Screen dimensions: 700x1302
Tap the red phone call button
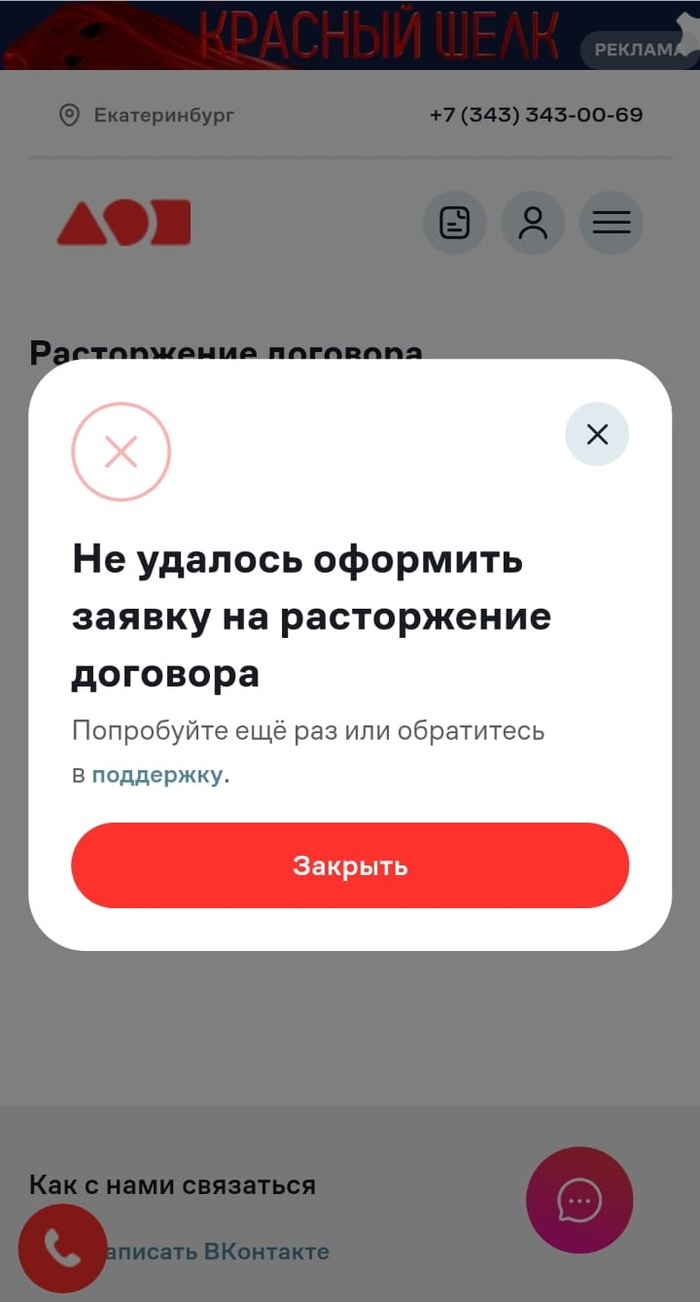click(62, 1248)
